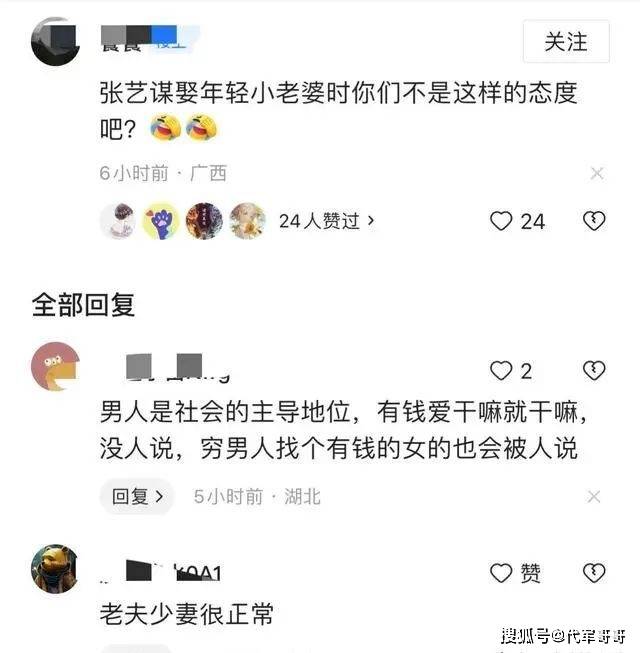Dislike the 张艺谋 comment
Viewport: 640px width, 653px height.
pyautogui.click(x=594, y=221)
